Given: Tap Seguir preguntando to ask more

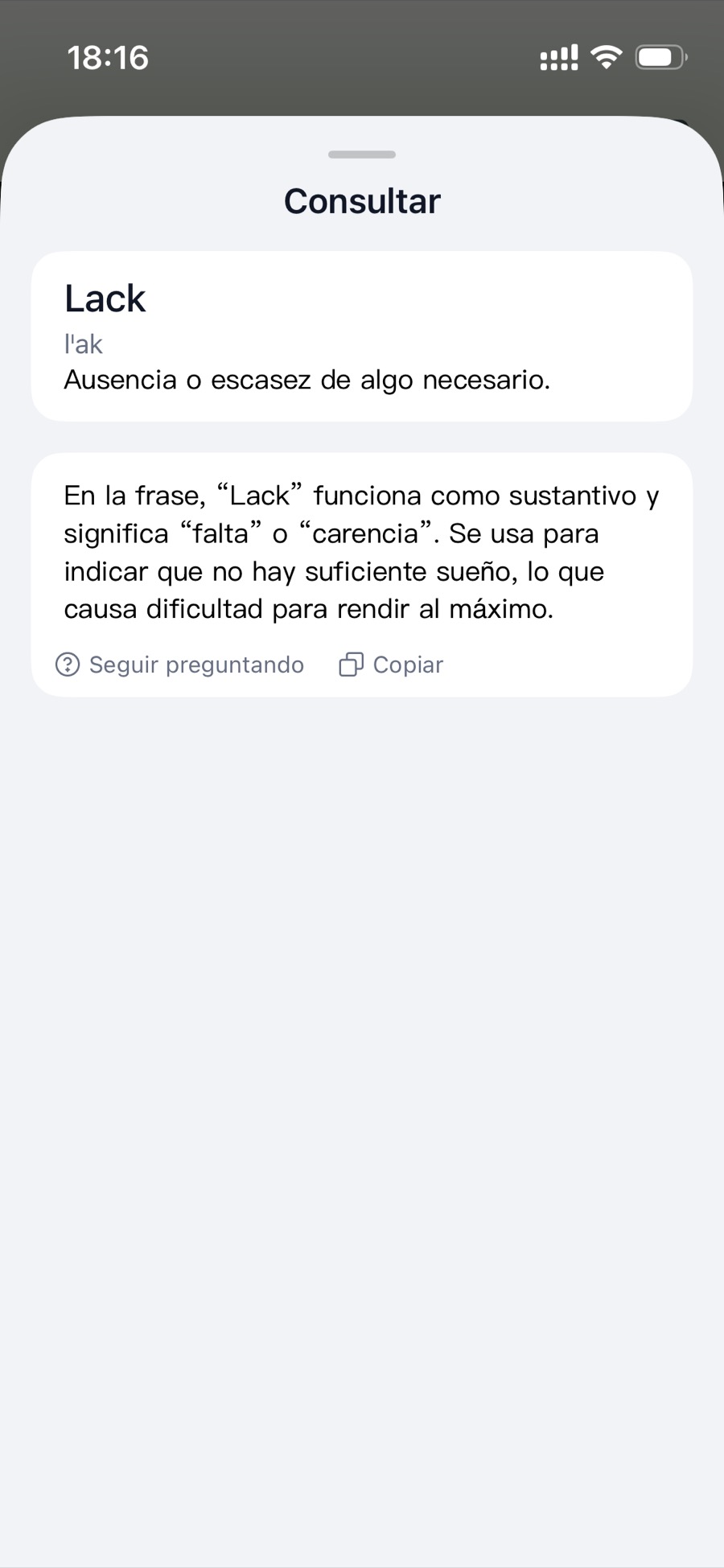Looking at the screenshot, I should pyautogui.click(x=180, y=665).
